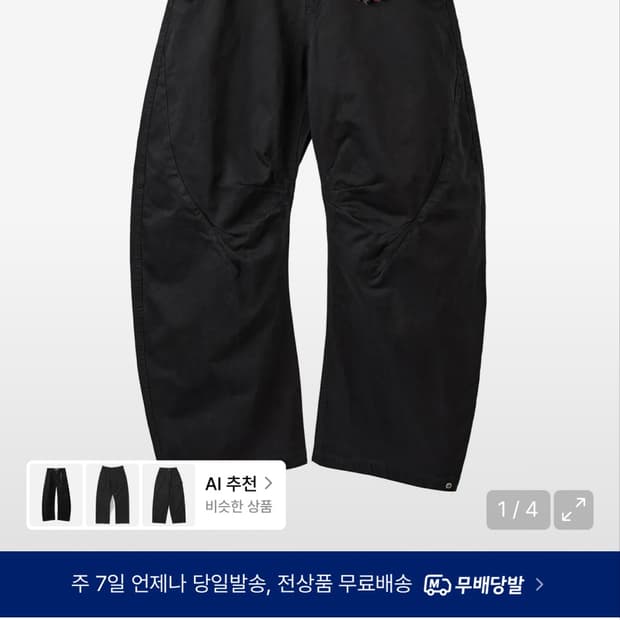Image resolution: width=620 pixels, height=620 pixels.
Task: Open the first similar pants thumbnail
Action: [x=56, y=495]
